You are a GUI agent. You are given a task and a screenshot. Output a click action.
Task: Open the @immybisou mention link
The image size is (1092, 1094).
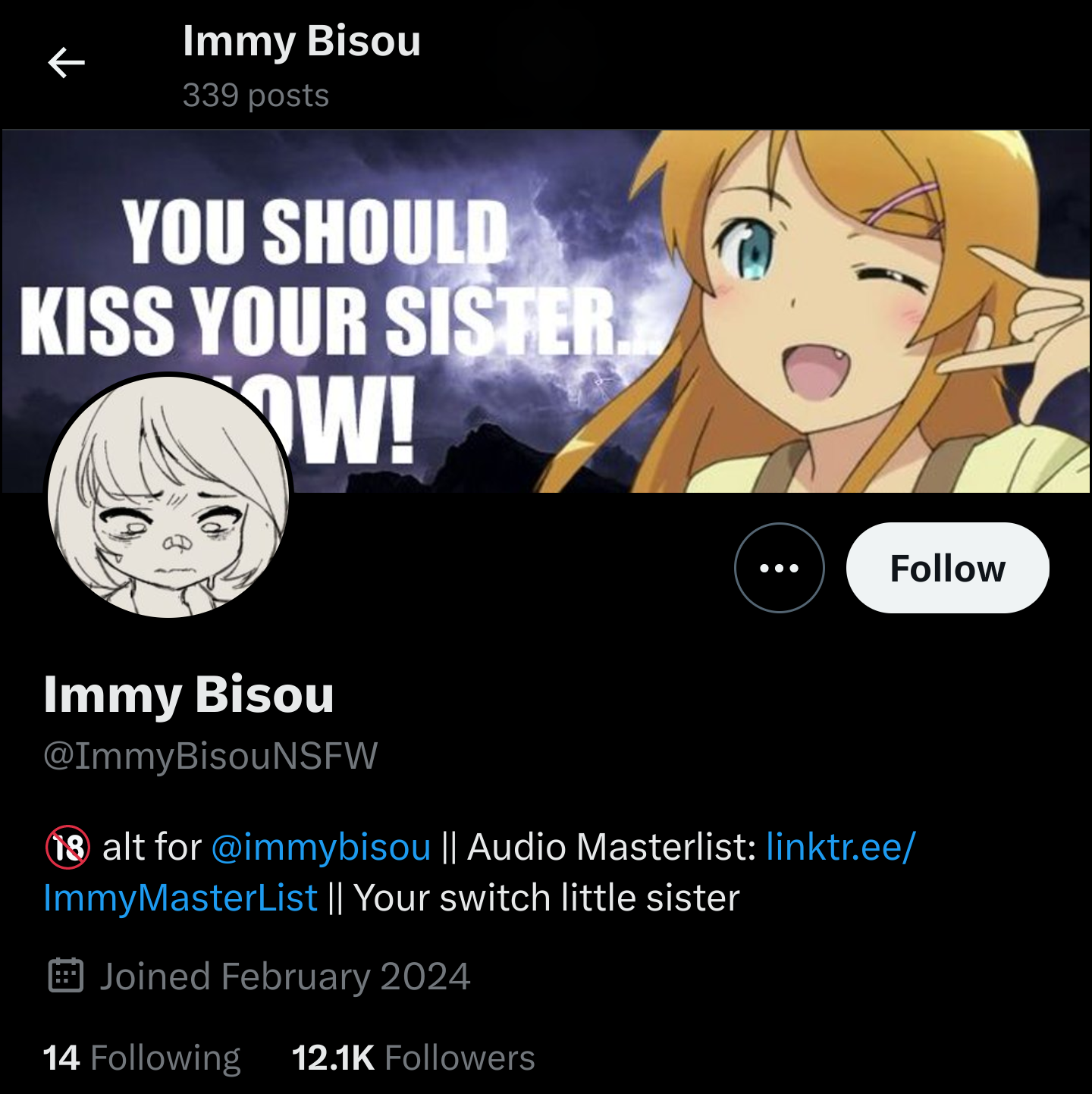pos(321,847)
